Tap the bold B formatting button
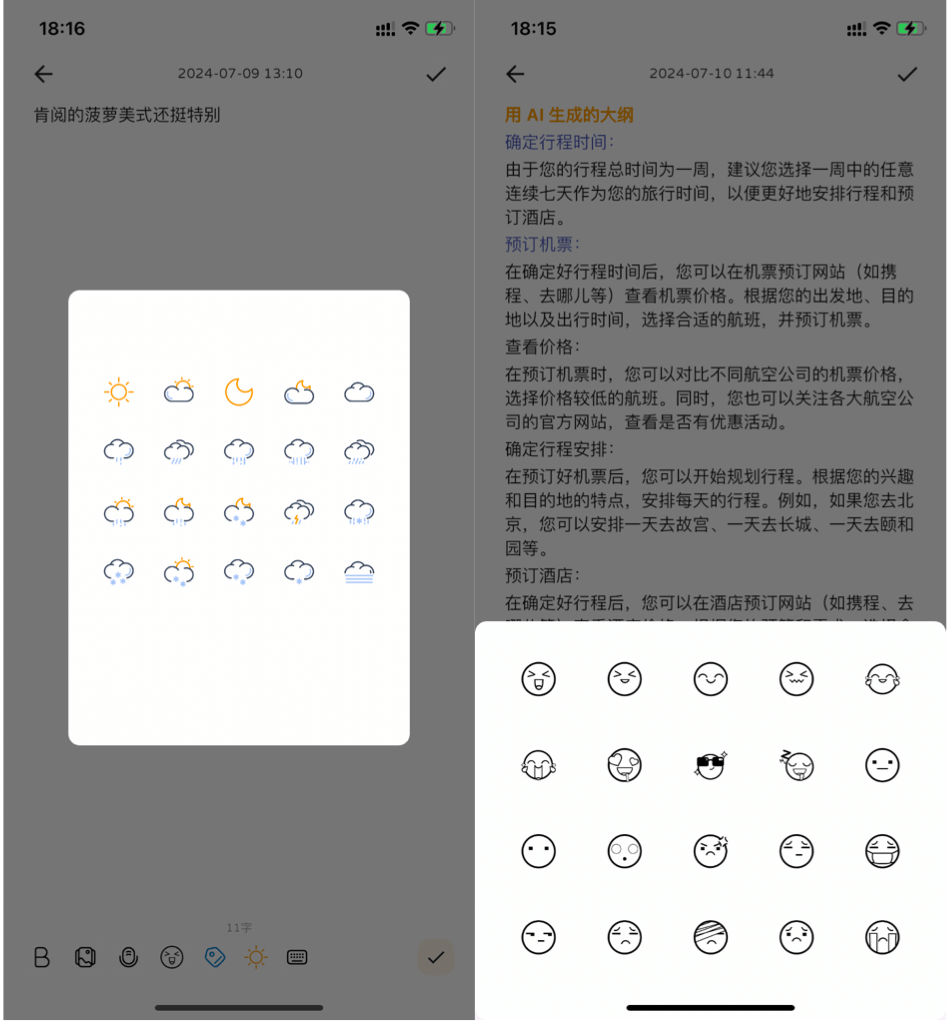948x1022 pixels. tap(42, 958)
